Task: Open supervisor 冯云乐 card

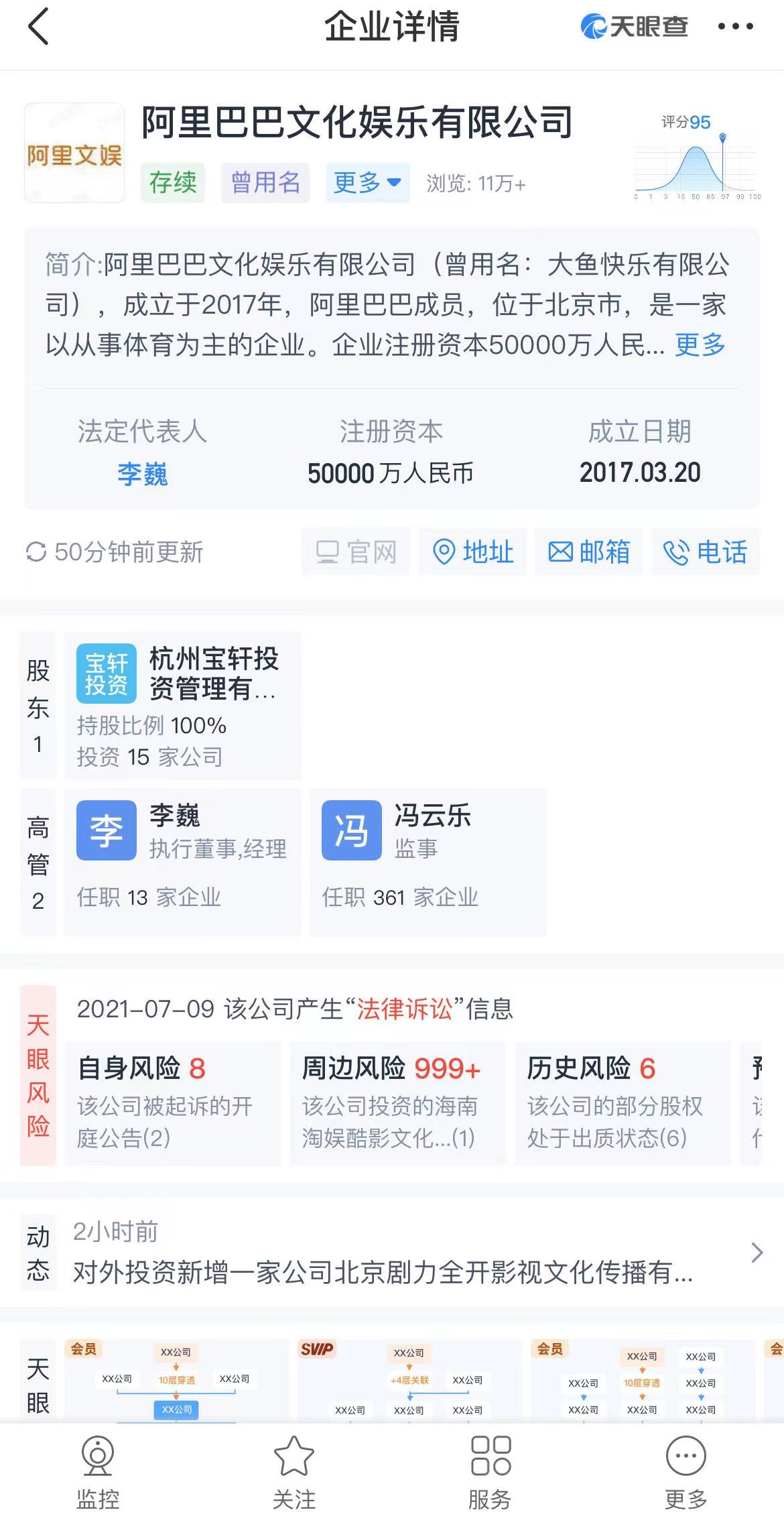Action: pos(428,863)
